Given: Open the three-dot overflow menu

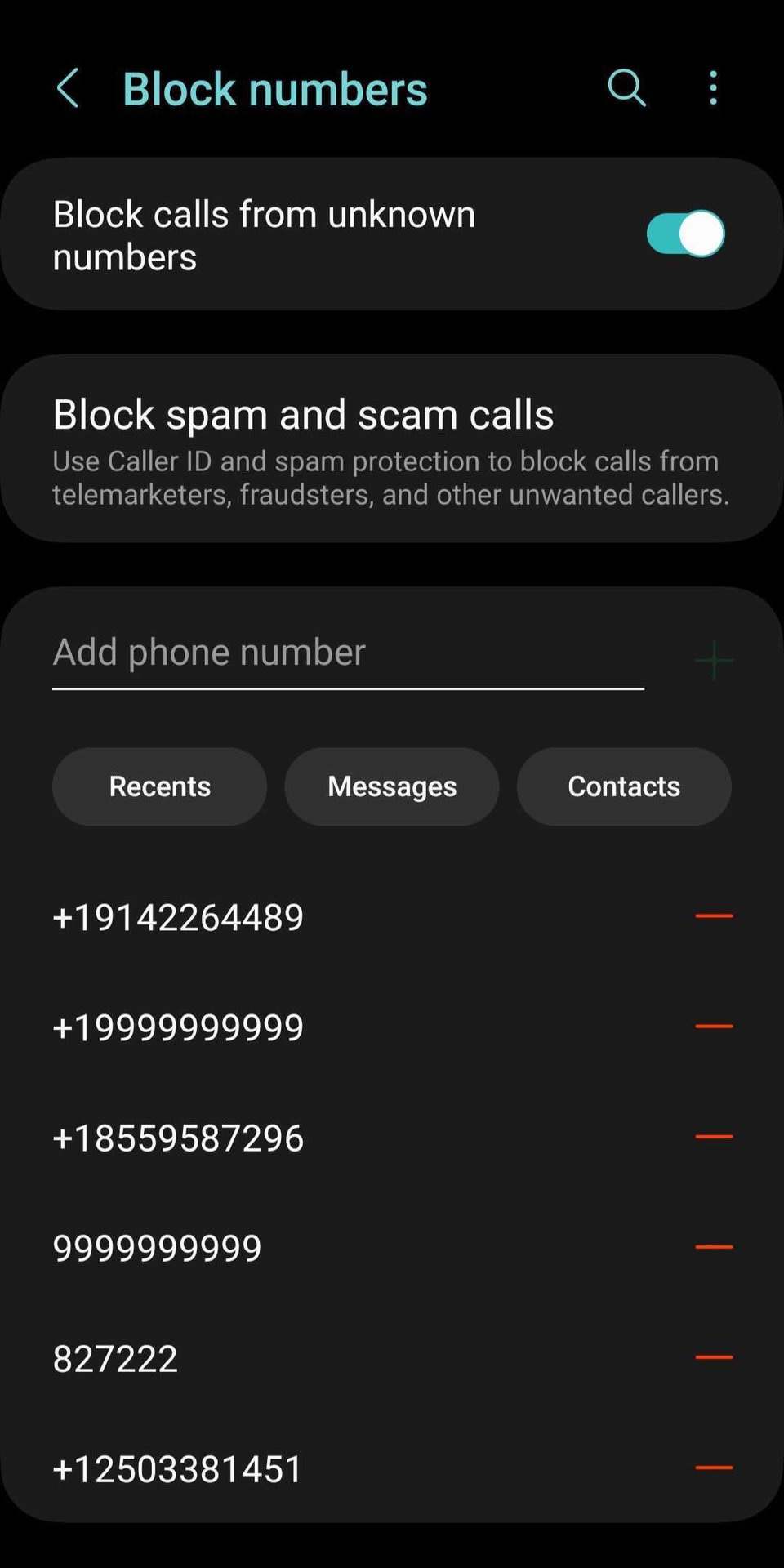Looking at the screenshot, I should [x=713, y=88].
